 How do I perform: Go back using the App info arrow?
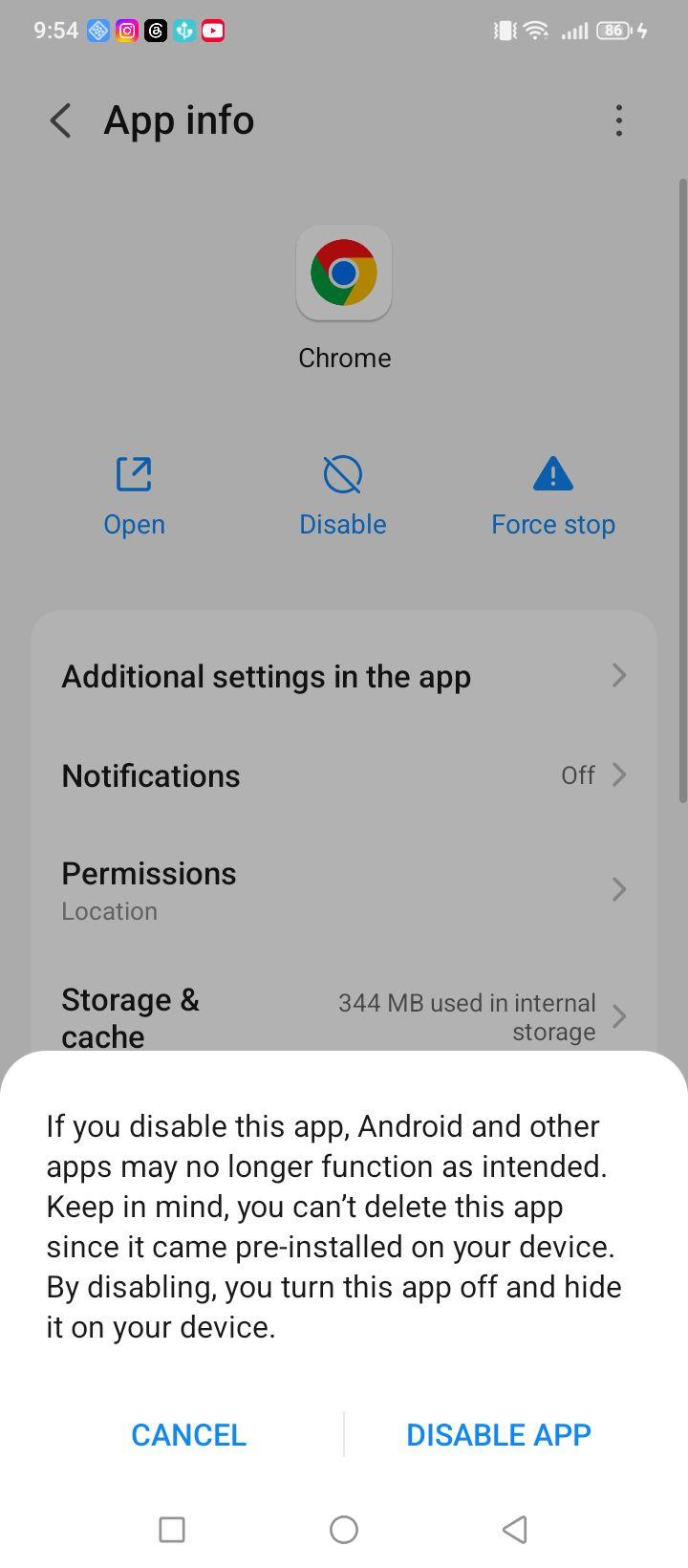click(60, 120)
